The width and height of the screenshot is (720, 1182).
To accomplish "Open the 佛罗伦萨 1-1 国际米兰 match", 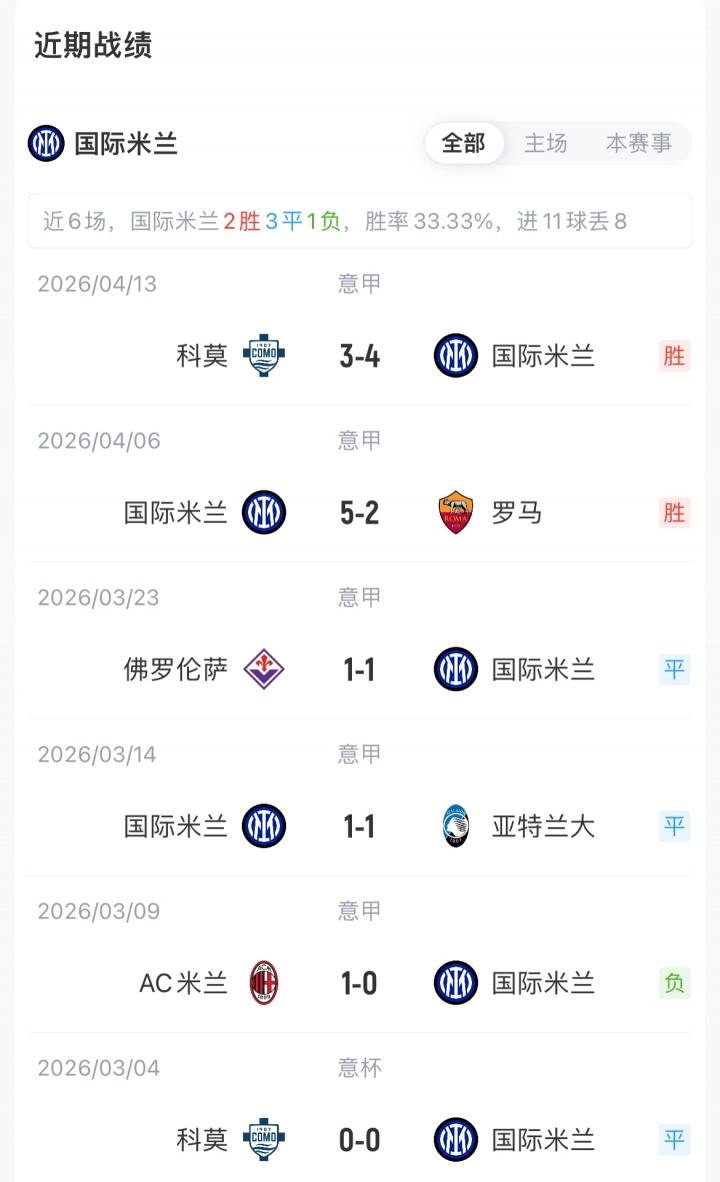I will coord(359,670).
